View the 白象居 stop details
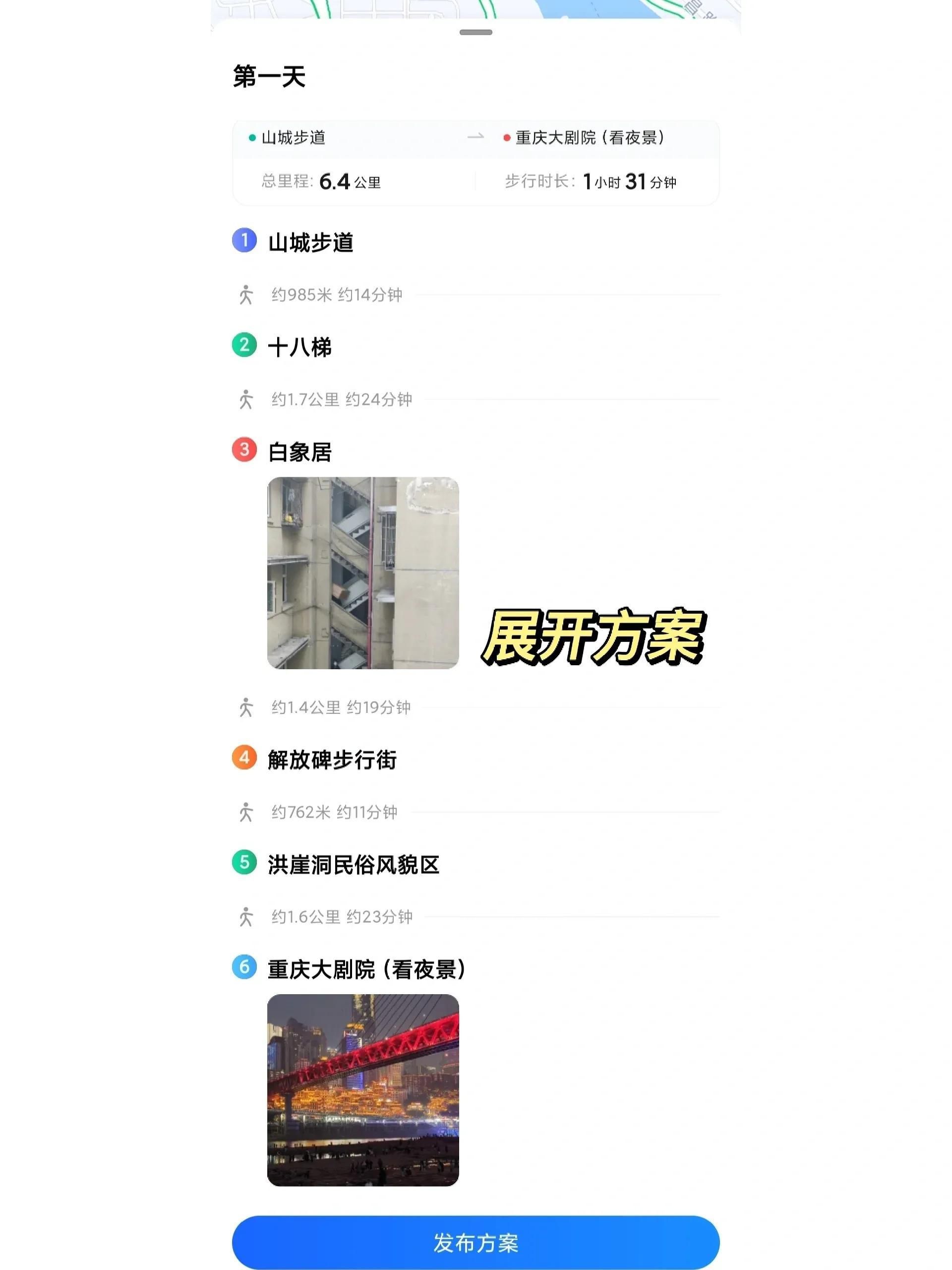This screenshot has height=1270, width=952. pos(299,452)
